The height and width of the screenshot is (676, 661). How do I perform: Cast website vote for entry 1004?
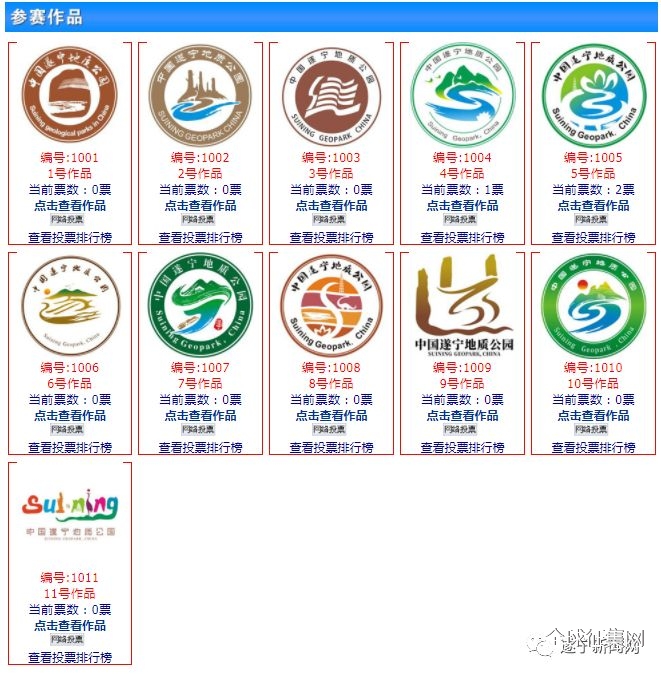click(462, 219)
